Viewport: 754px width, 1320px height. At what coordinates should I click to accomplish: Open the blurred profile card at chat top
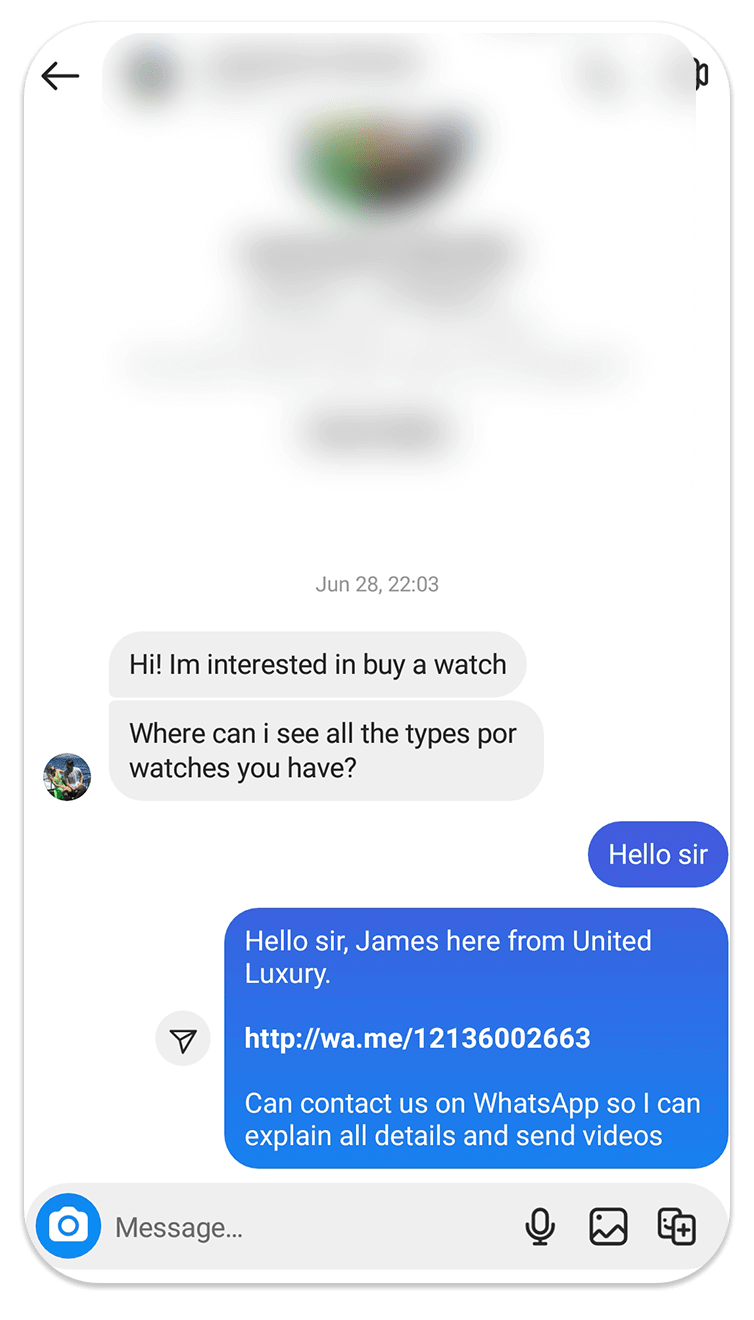377,280
